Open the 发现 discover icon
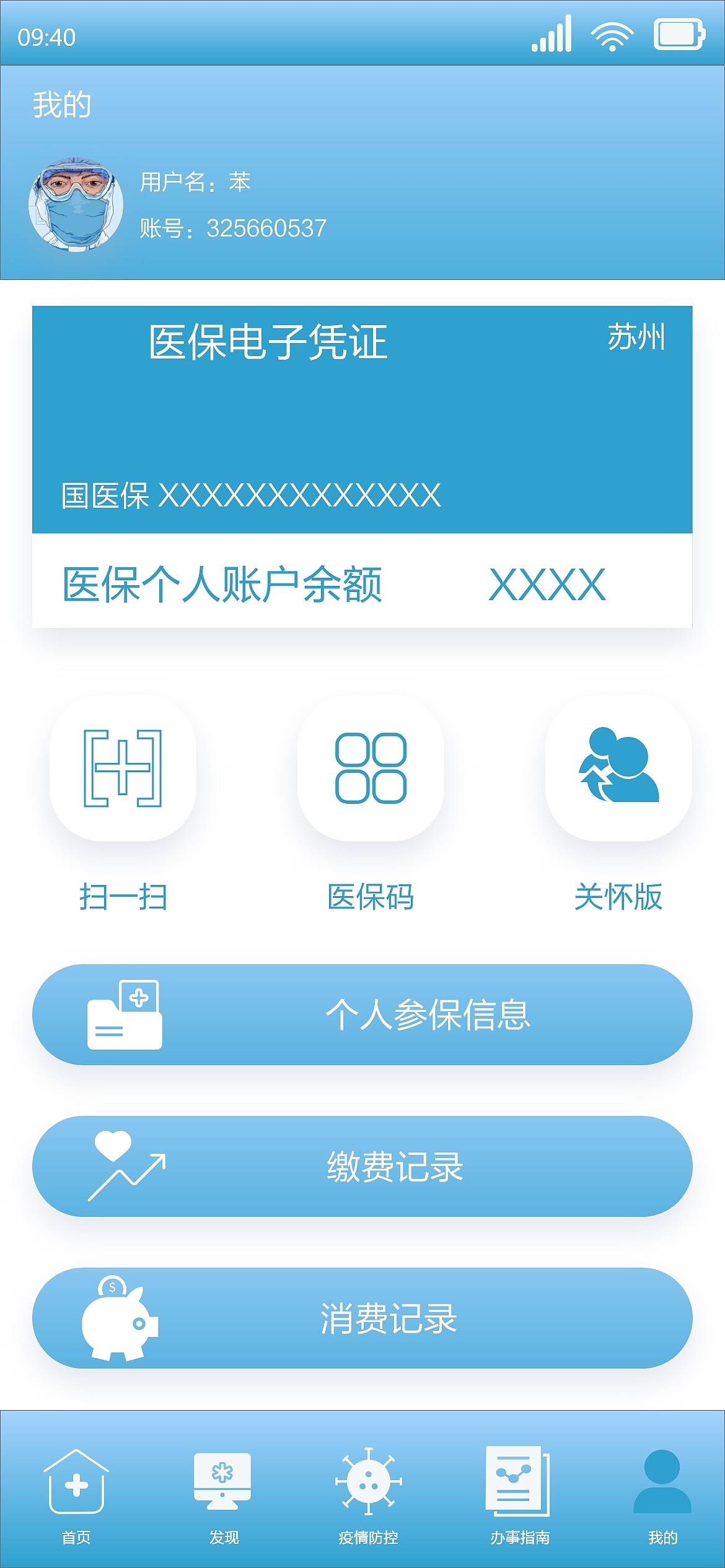The height and width of the screenshot is (1568, 725). tap(223, 1482)
